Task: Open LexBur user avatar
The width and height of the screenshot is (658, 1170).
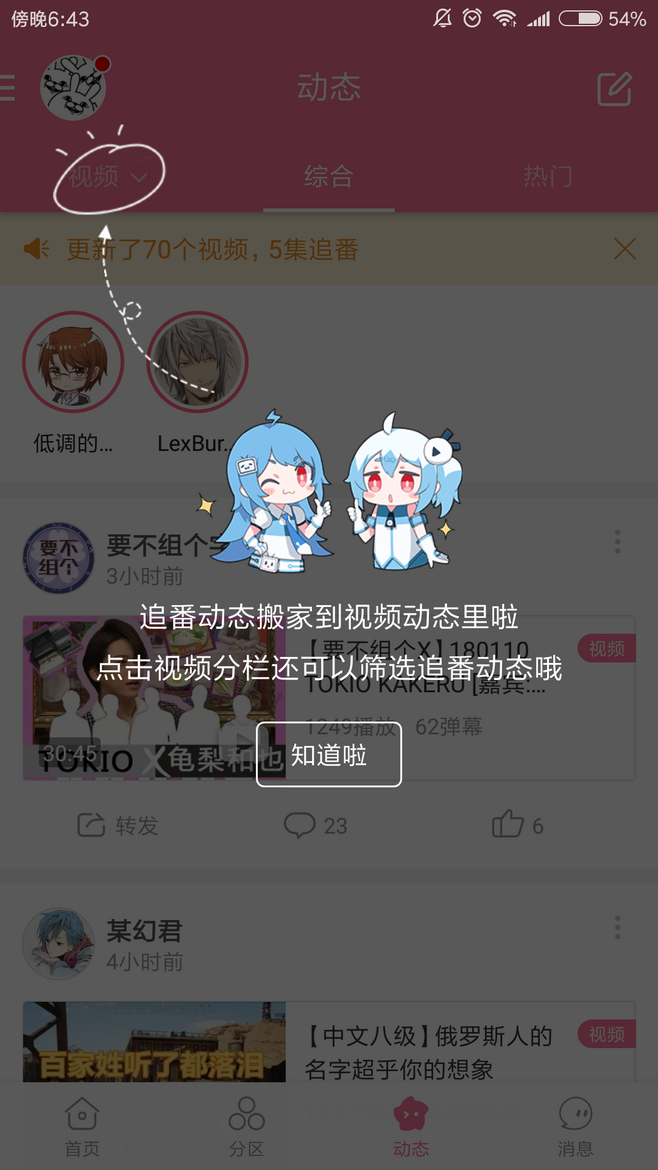Action: click(197, 362)
